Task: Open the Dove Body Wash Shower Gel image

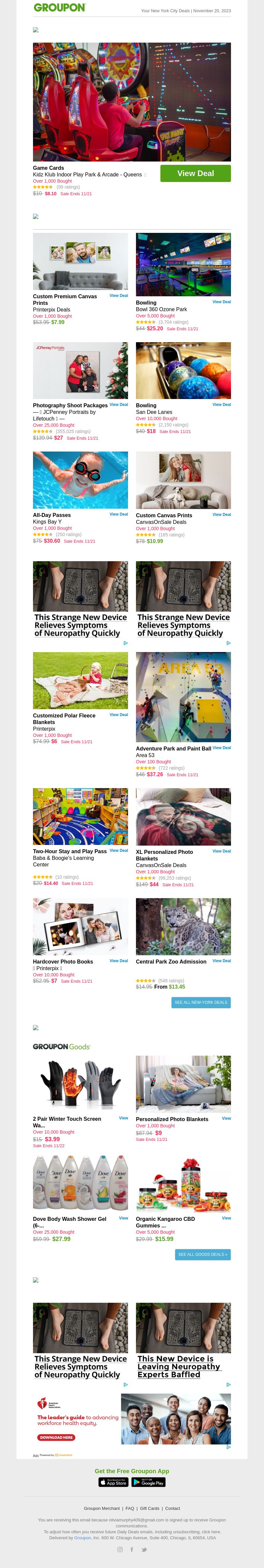Action: (80, 1183)
